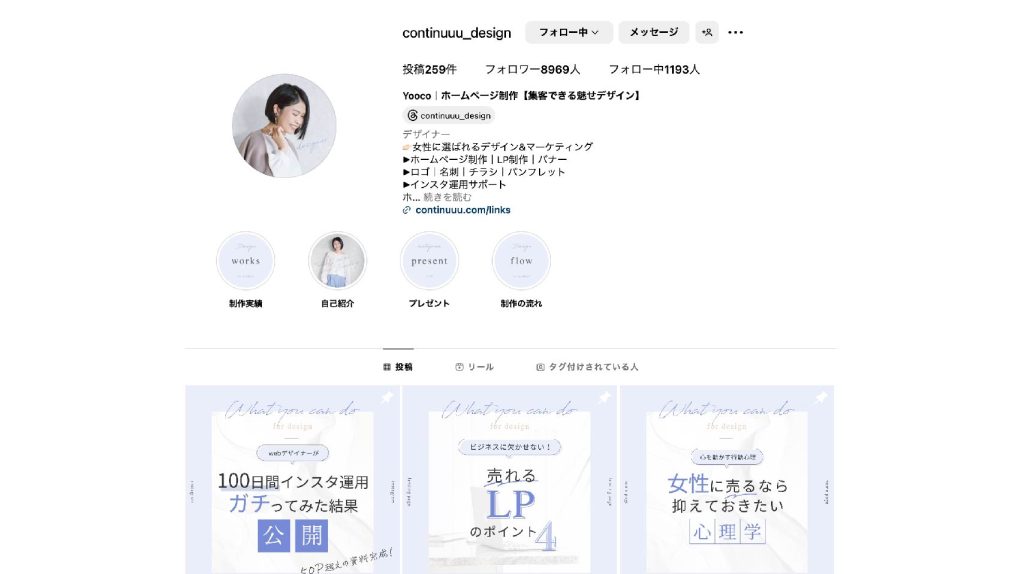Open the プレゼント story highlight
This screenshot has width=1024, height=574.
pos(430,261)
